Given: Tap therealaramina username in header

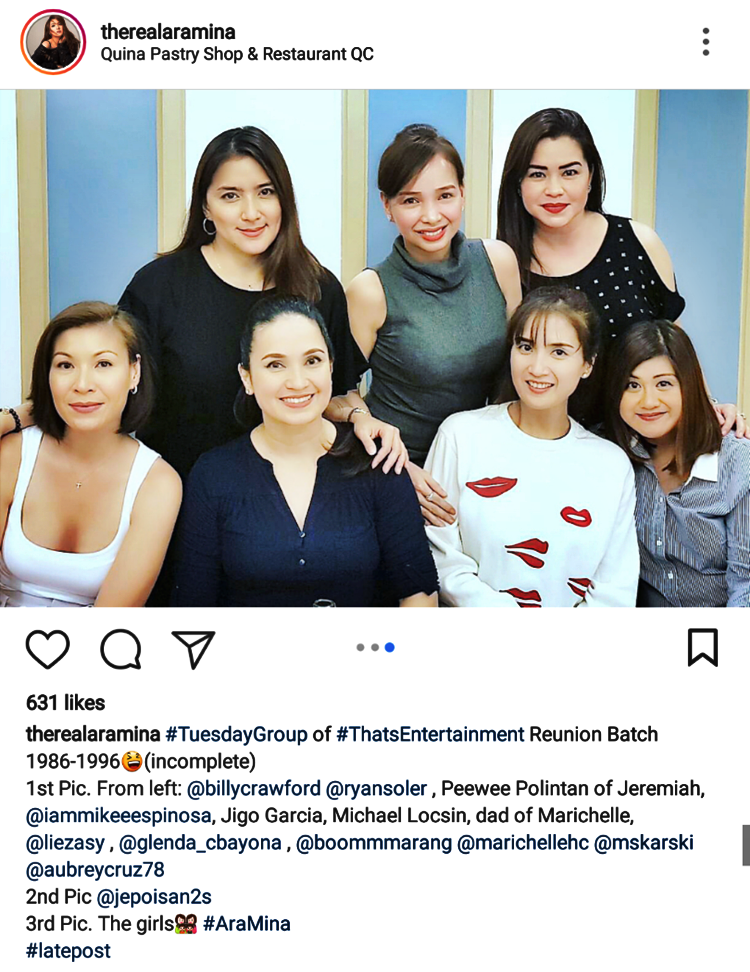Looking at the screenshot, I should click(168, 32).
